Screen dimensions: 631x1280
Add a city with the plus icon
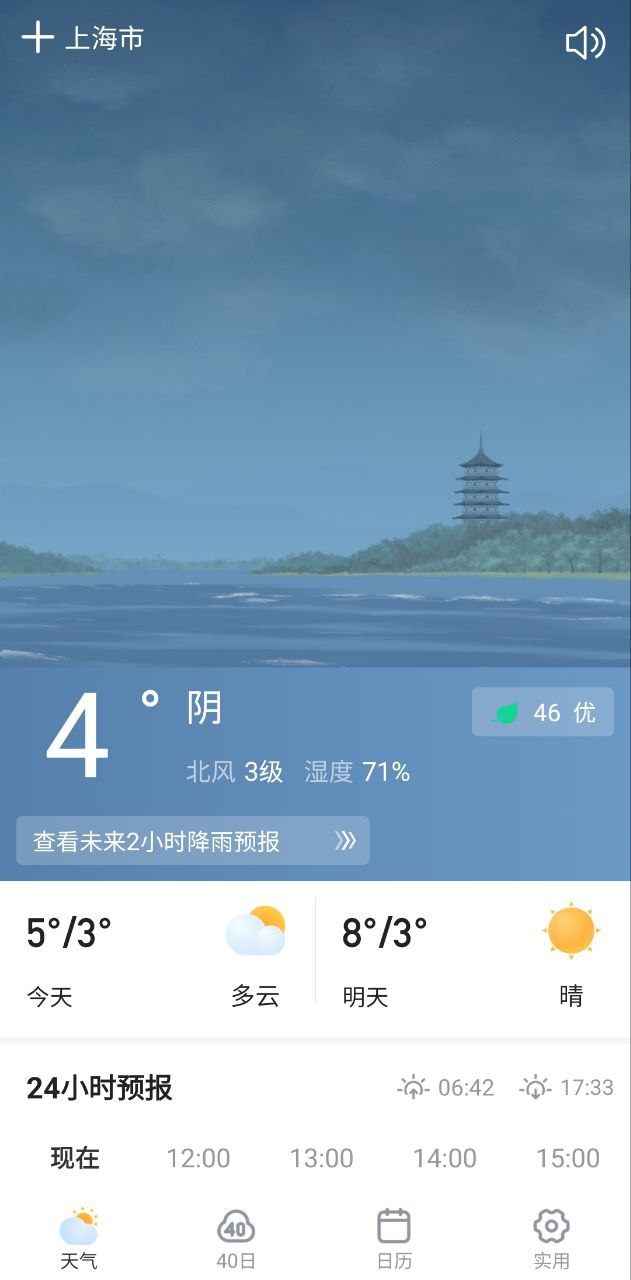[37, 38]
